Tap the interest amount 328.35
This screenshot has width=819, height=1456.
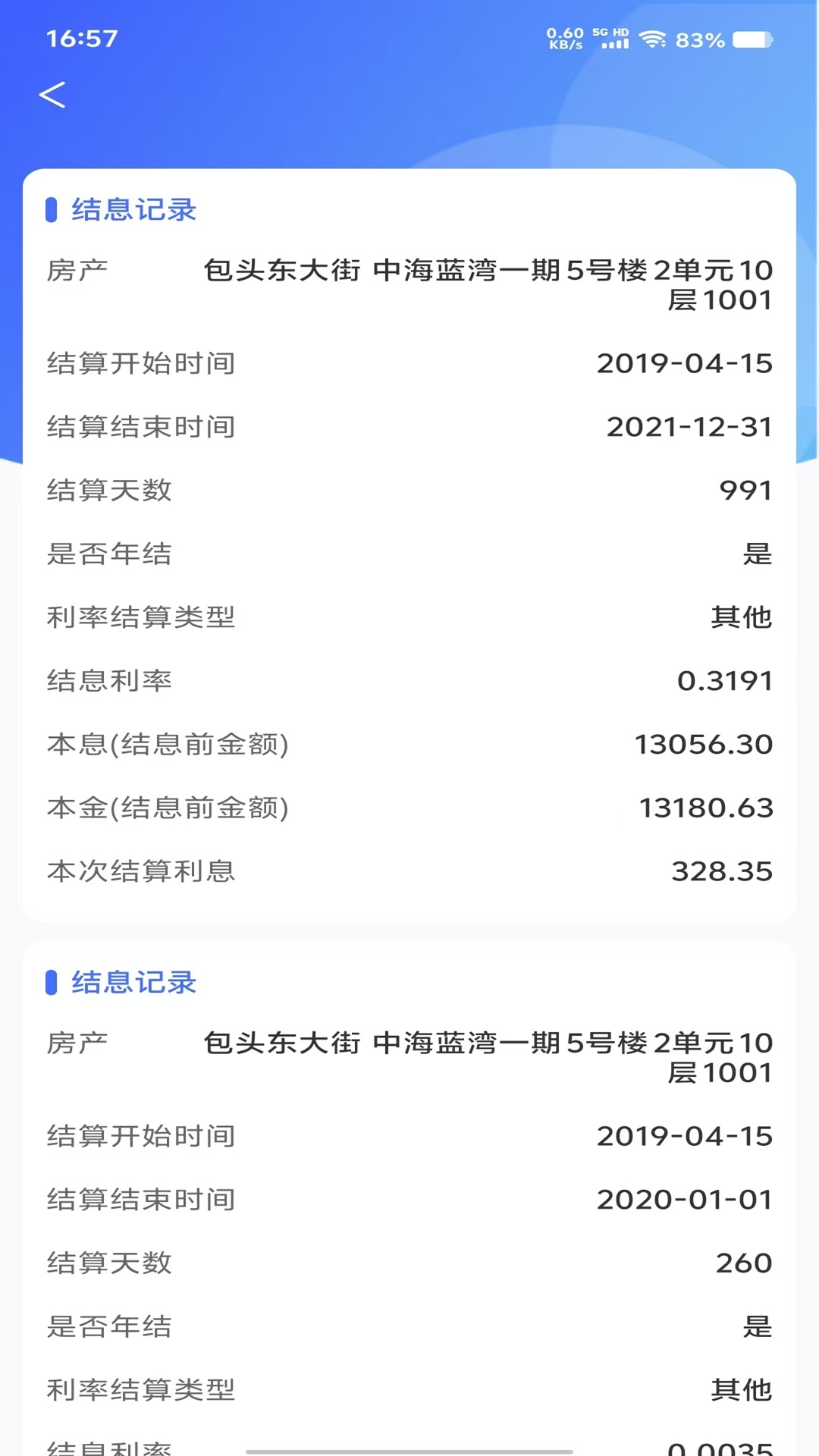pyautogui.click(x=722, y=871)
